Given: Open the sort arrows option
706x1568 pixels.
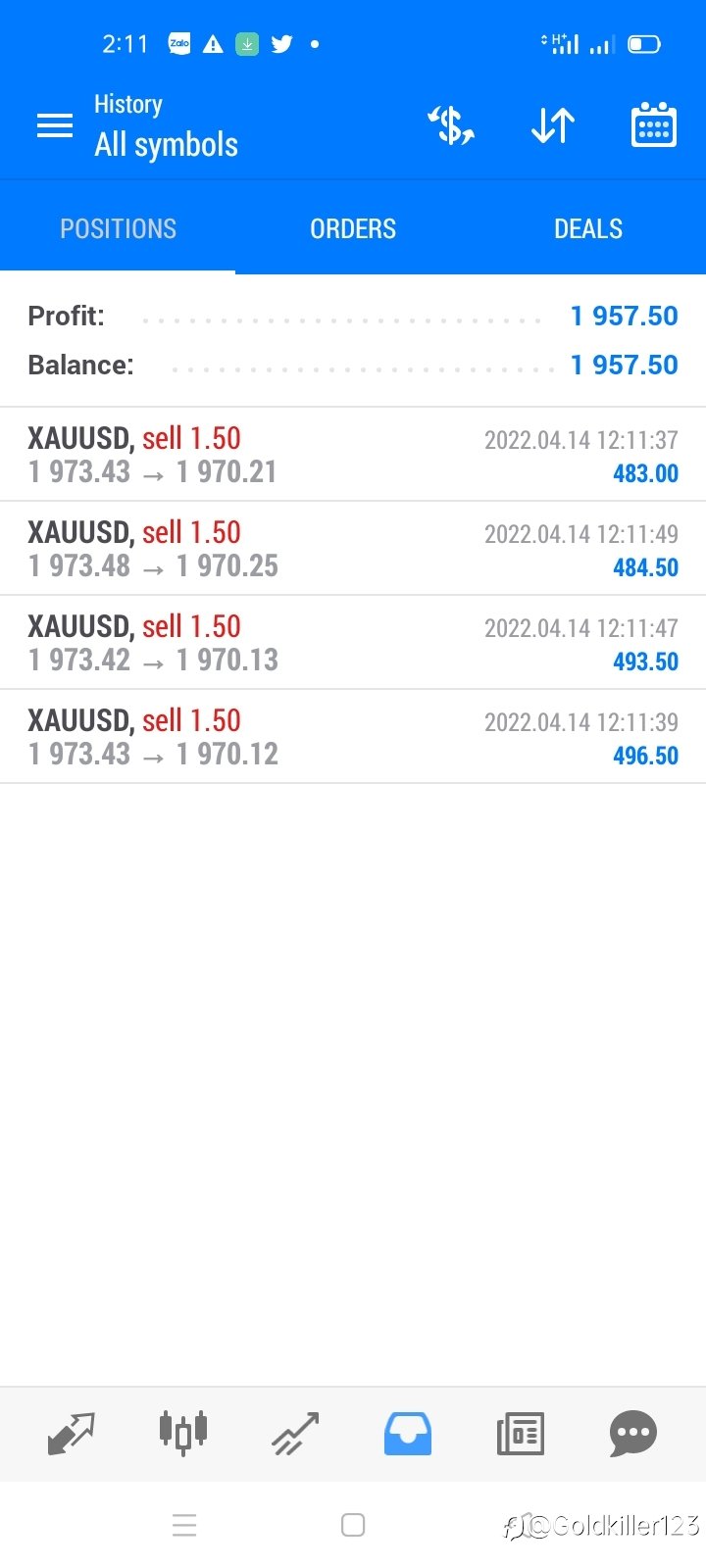Looking at the screenshot, I should pyautogui.click(x=553, y=125).
